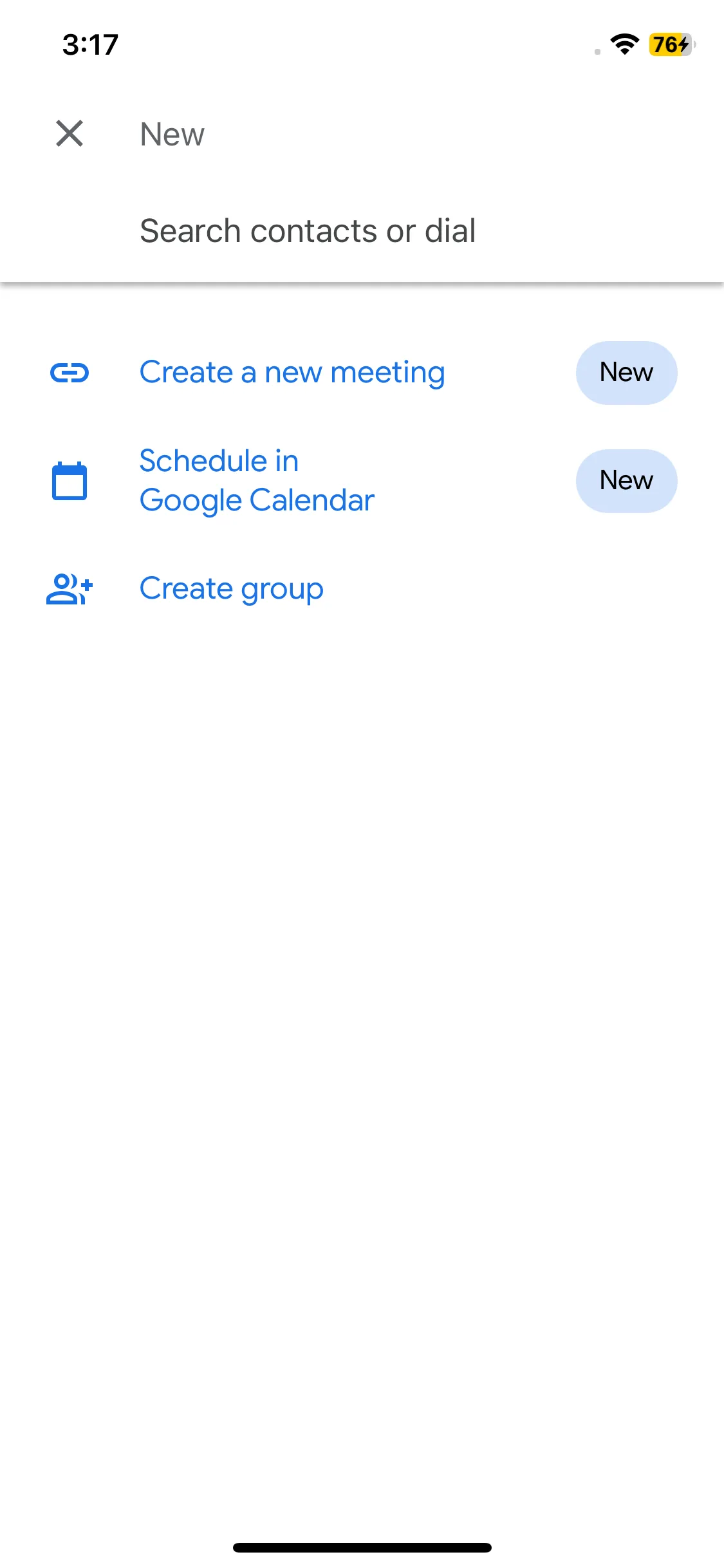Screen dimensions: 724x1568
Task: Select the Create group option
Action: coord(232,589)
